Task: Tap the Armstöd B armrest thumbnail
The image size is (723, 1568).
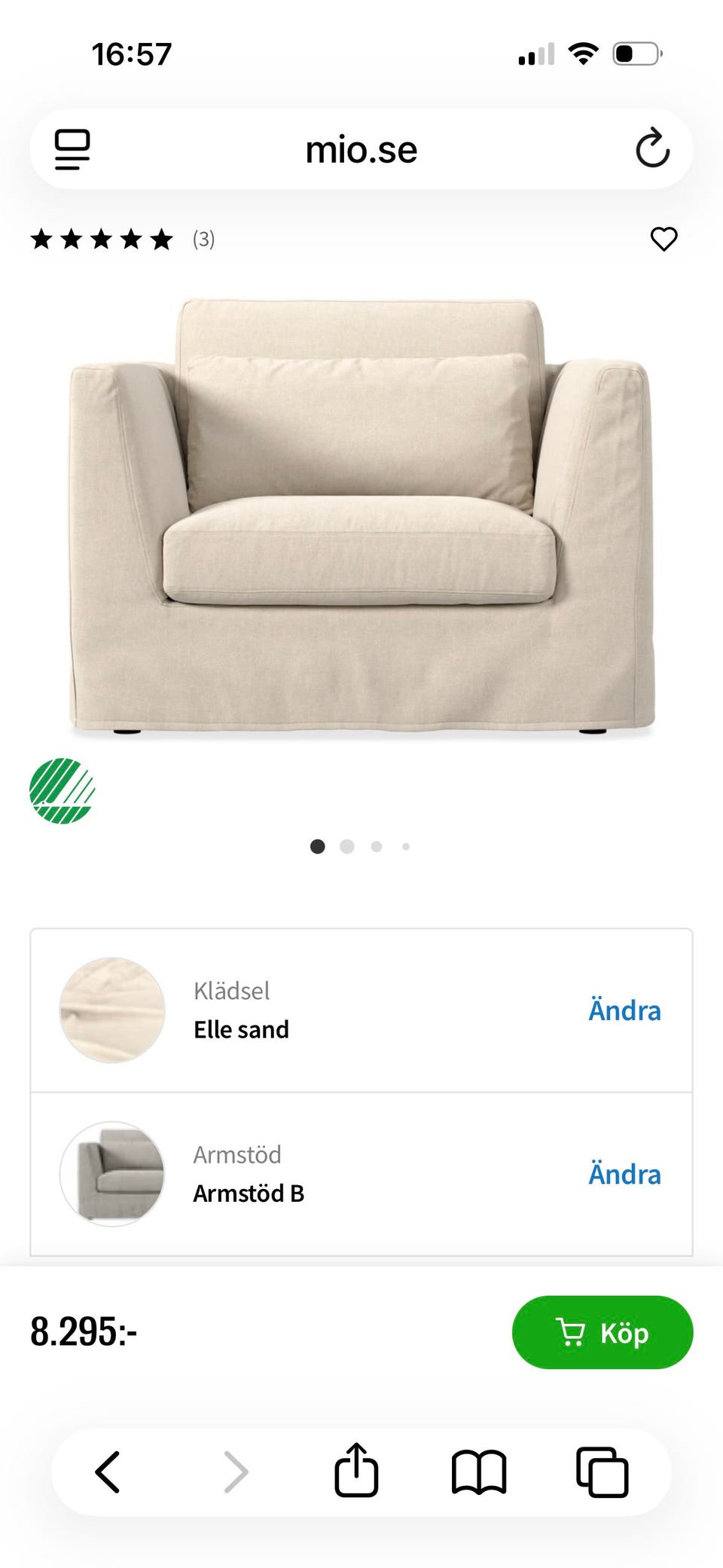Action: [x=111, y=1174]
